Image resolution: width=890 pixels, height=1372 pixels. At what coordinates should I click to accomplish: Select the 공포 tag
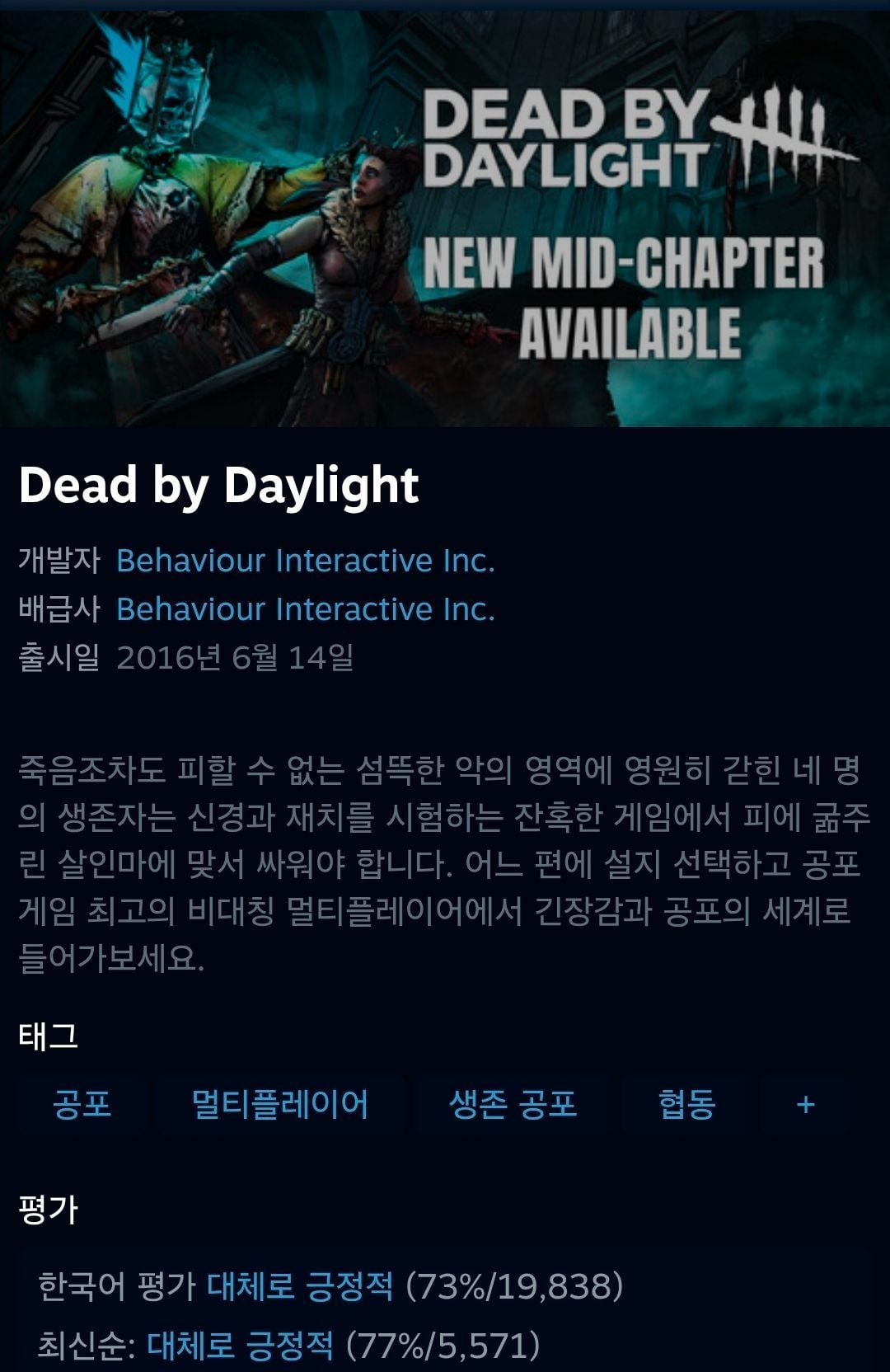coord(82,1104)
